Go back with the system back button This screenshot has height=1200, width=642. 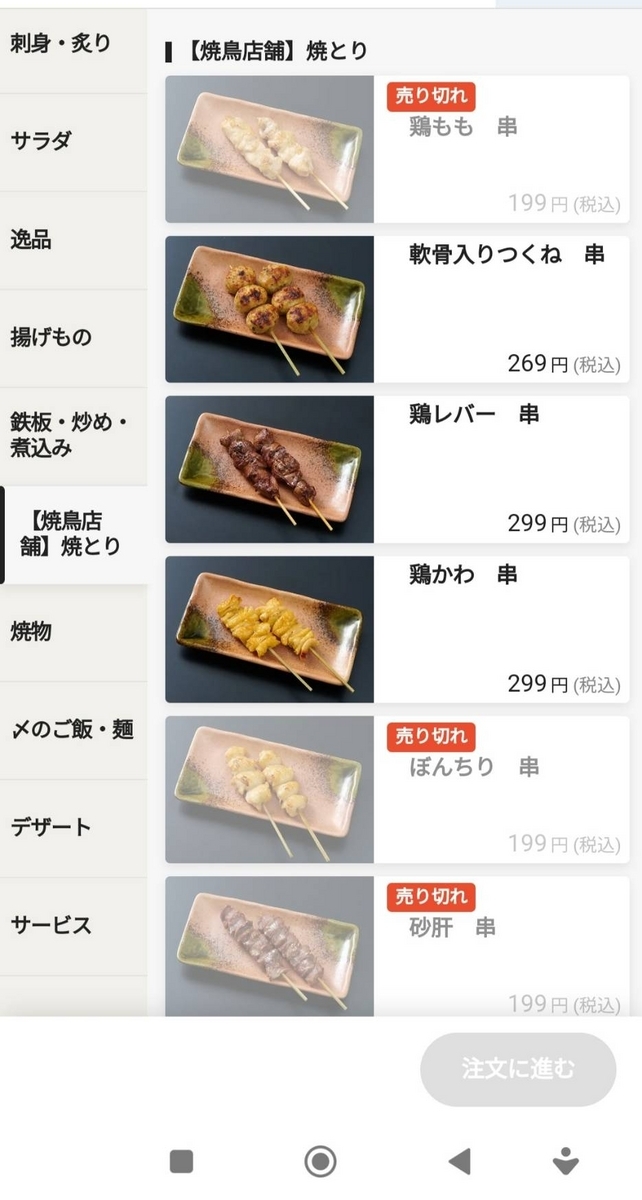pos(459,1161)
